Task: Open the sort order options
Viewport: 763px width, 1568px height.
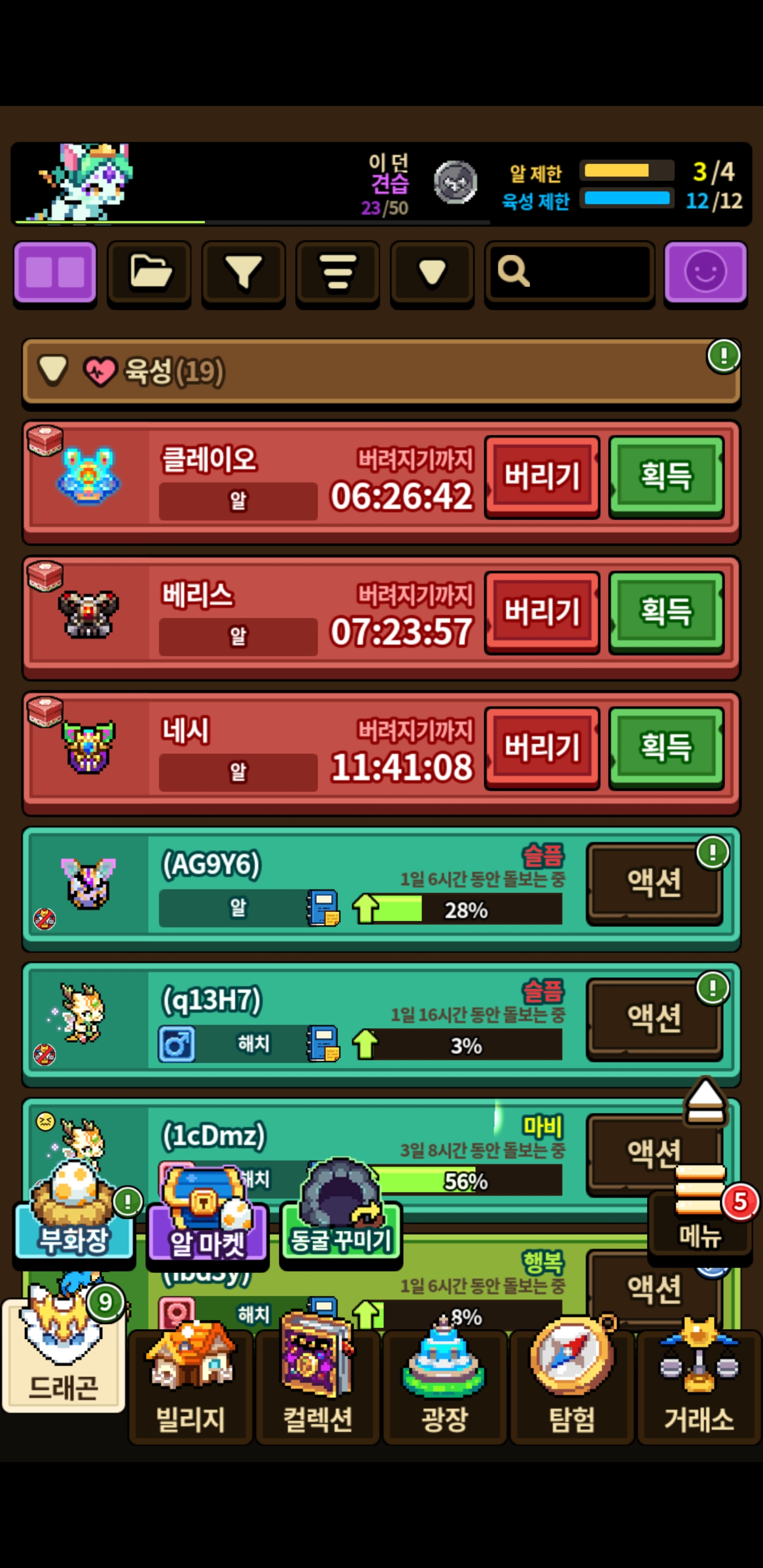Action: click(338, 272)
